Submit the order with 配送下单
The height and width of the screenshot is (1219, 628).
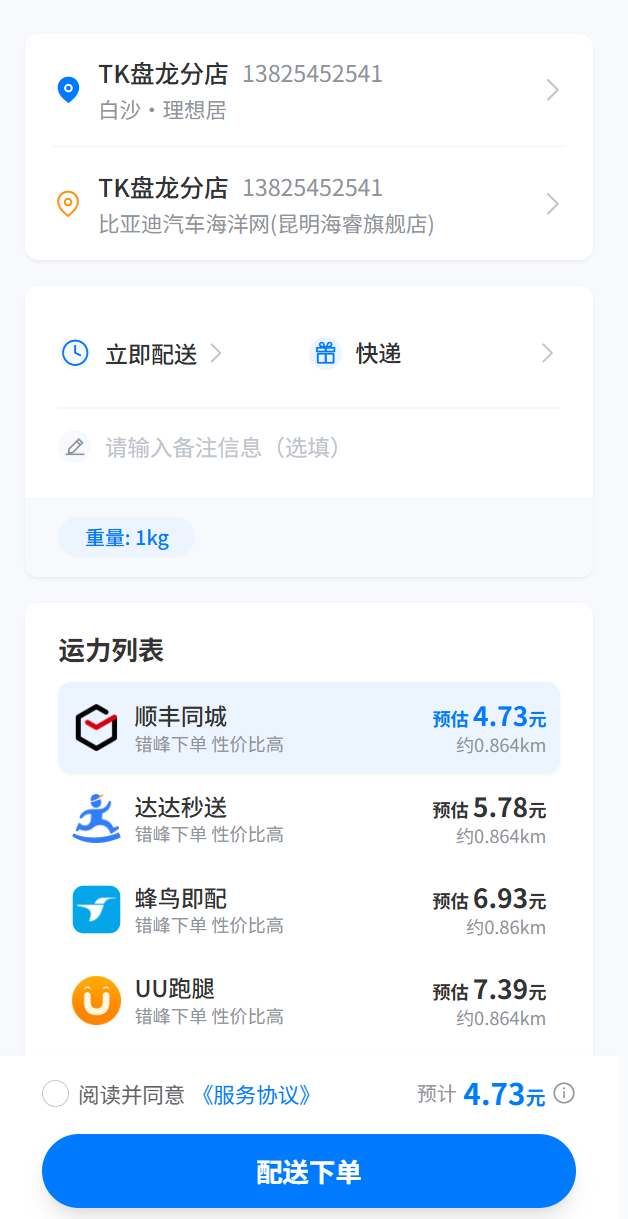pyautogui.click(x=308, y=1171)
